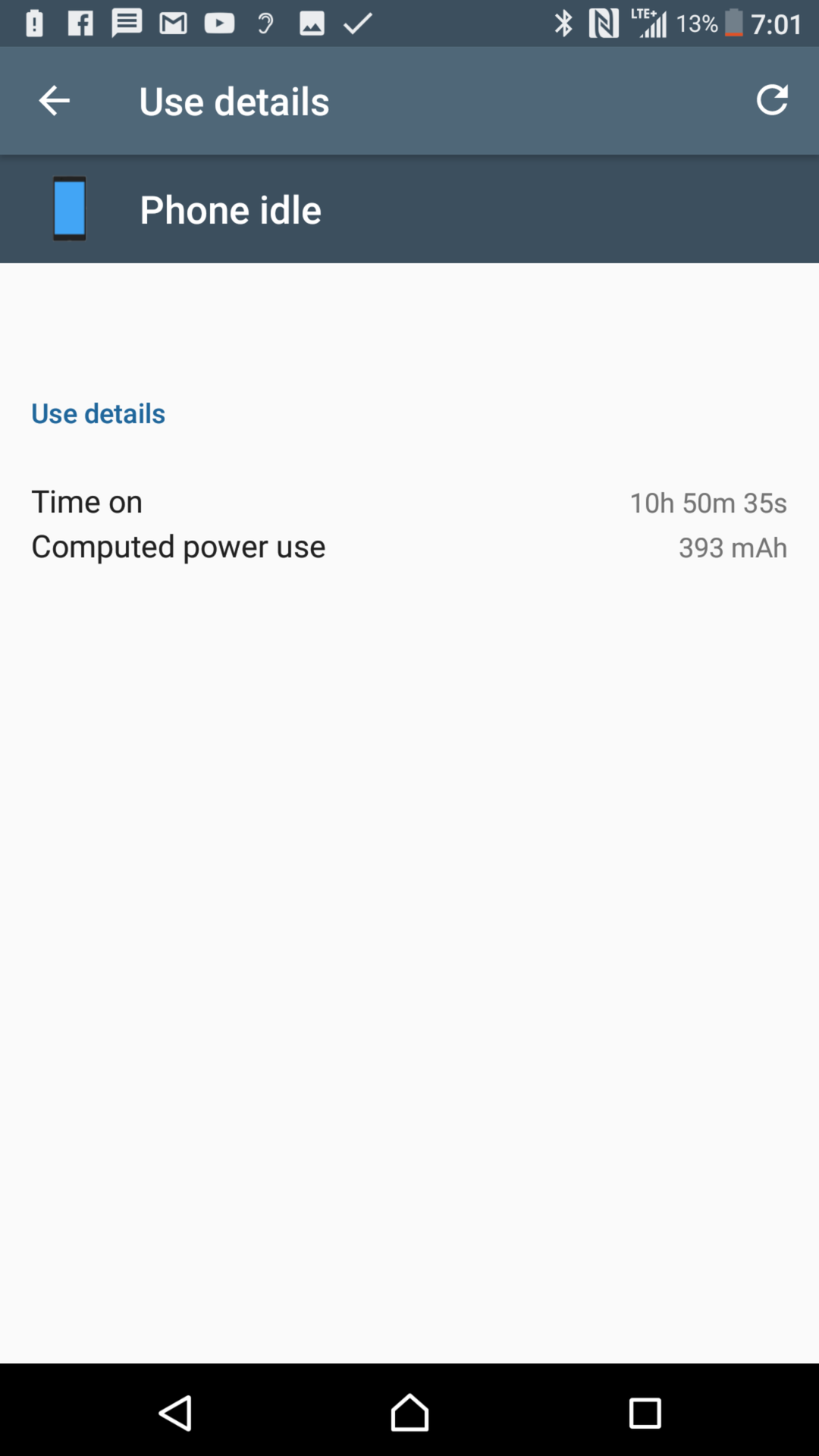Viewport: 819px width, 1456px height.
Task: Go back using the app bar arrow
Action: [54, 101]
